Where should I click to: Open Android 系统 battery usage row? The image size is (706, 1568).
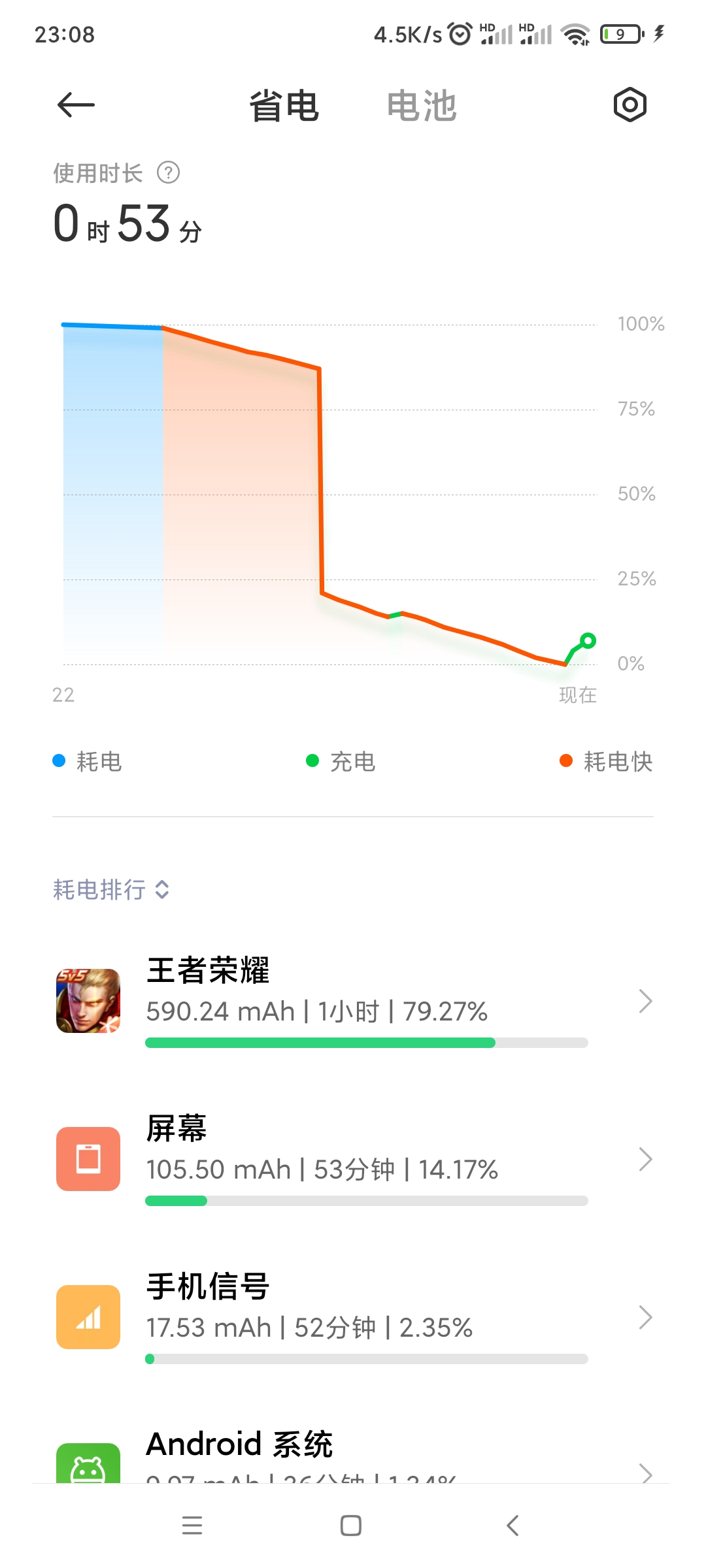353,1458
